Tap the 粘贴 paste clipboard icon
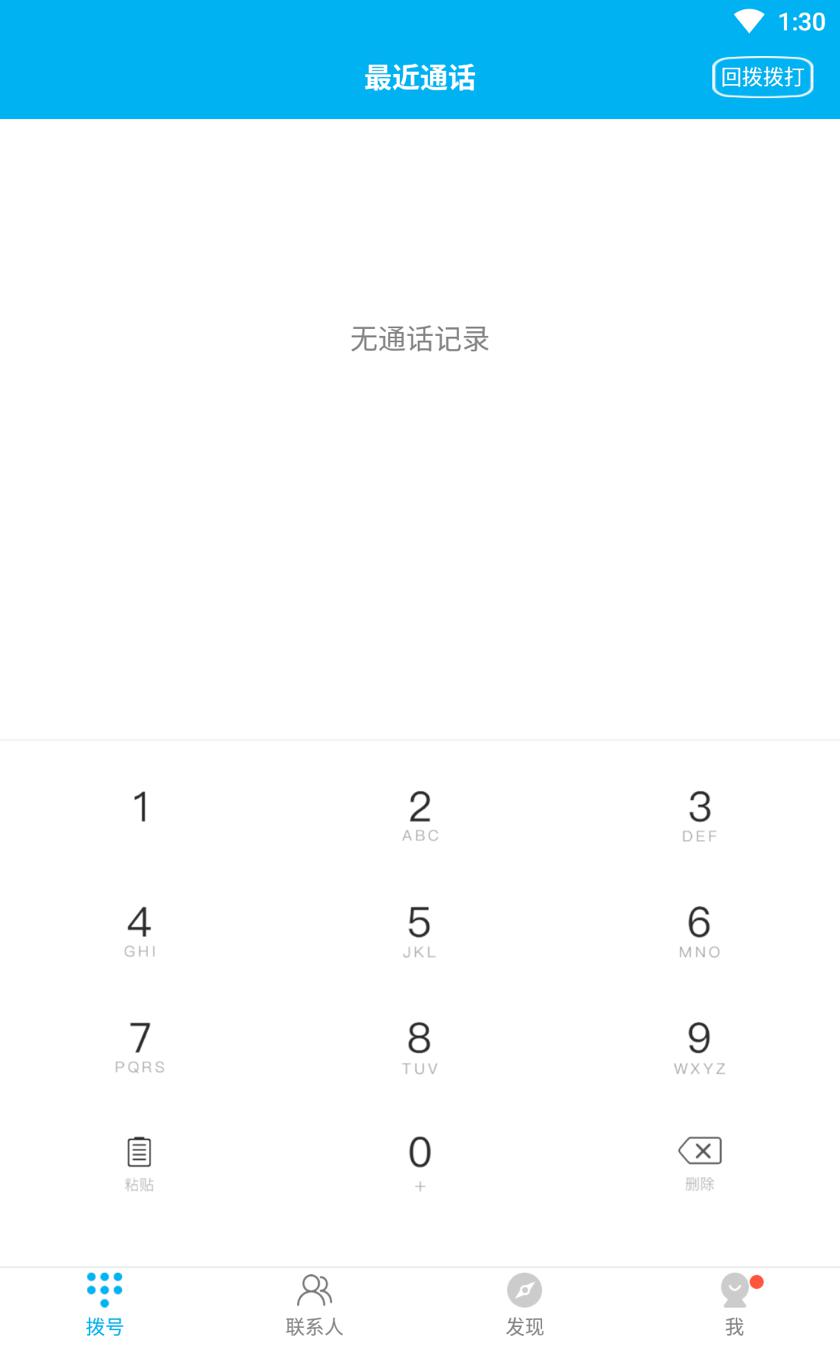Screen dimensions: 840x1345 139,1153
